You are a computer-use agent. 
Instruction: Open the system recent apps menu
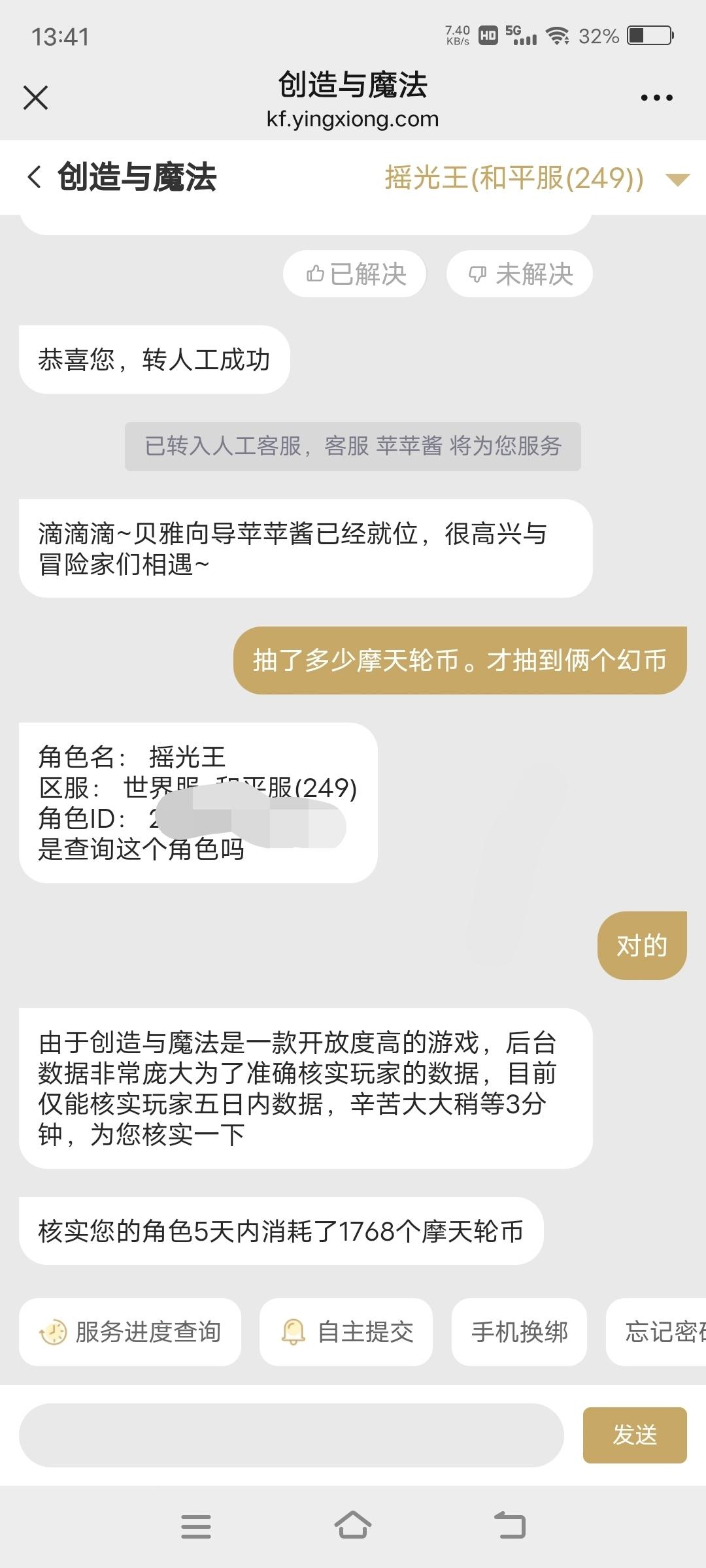[195, 1526]
